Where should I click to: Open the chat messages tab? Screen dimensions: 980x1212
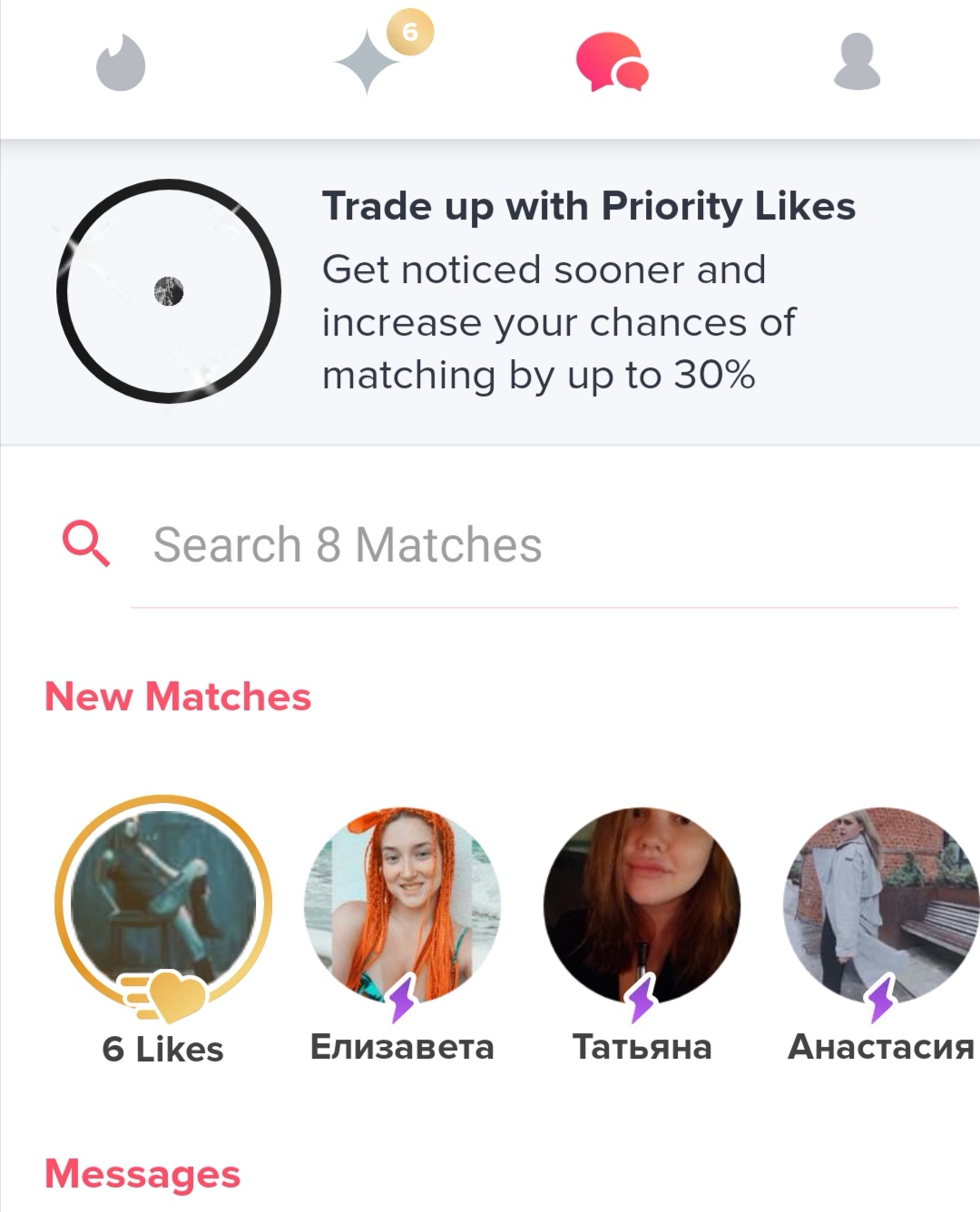[x=612, y=62]
